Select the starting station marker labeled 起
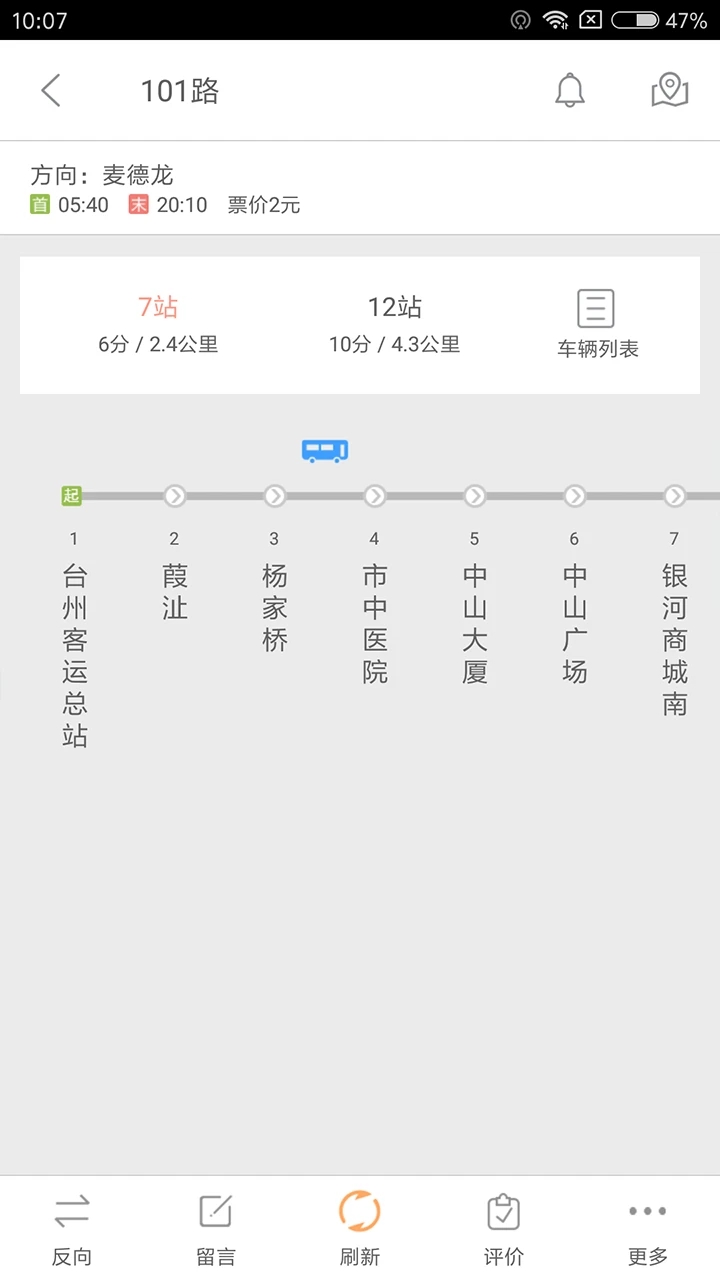 (x=70, y=495)
